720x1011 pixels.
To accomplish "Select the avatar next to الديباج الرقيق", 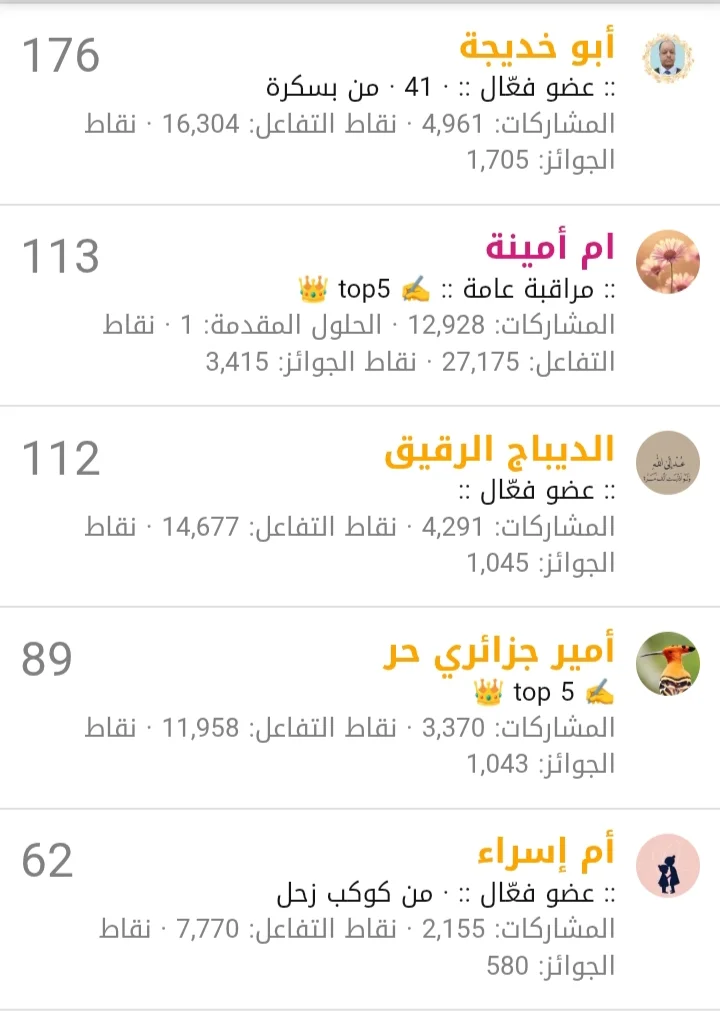I will (668, 462).
